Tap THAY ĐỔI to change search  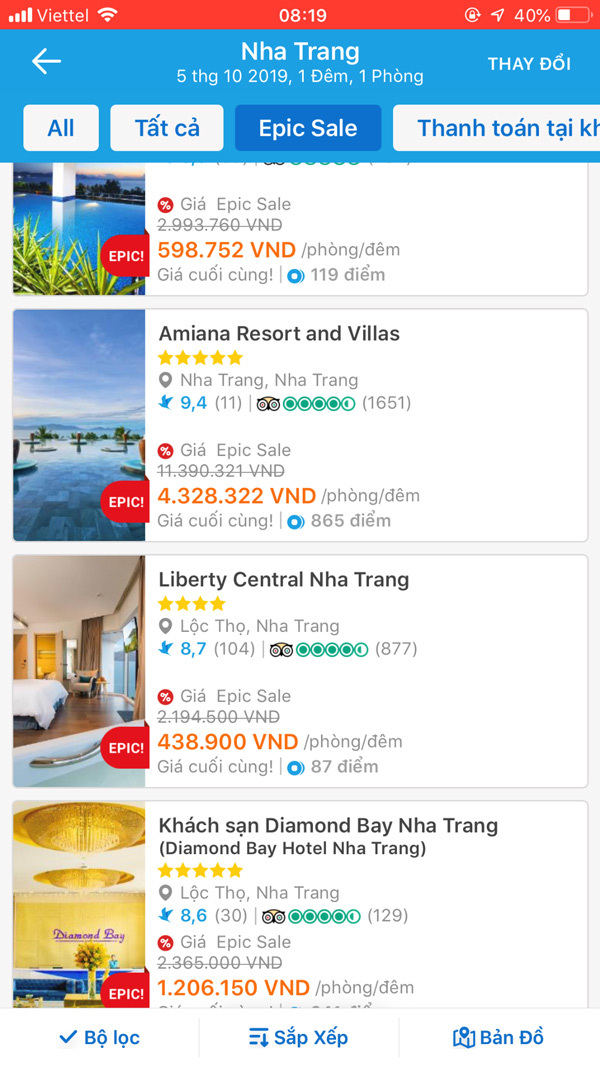pyautogui.click(x=529, y=64)
